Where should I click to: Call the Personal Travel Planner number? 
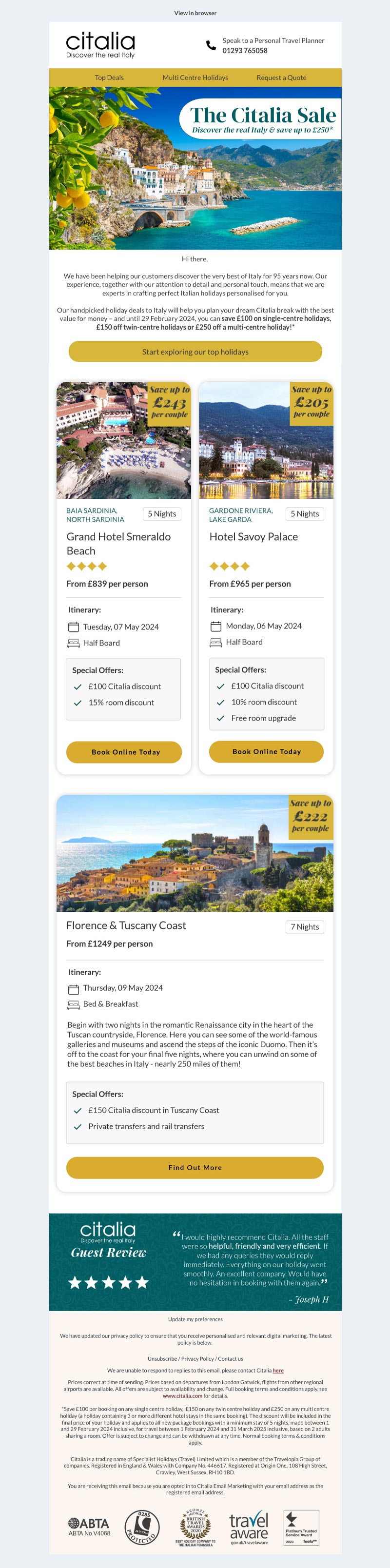click(x=245, y=51)
